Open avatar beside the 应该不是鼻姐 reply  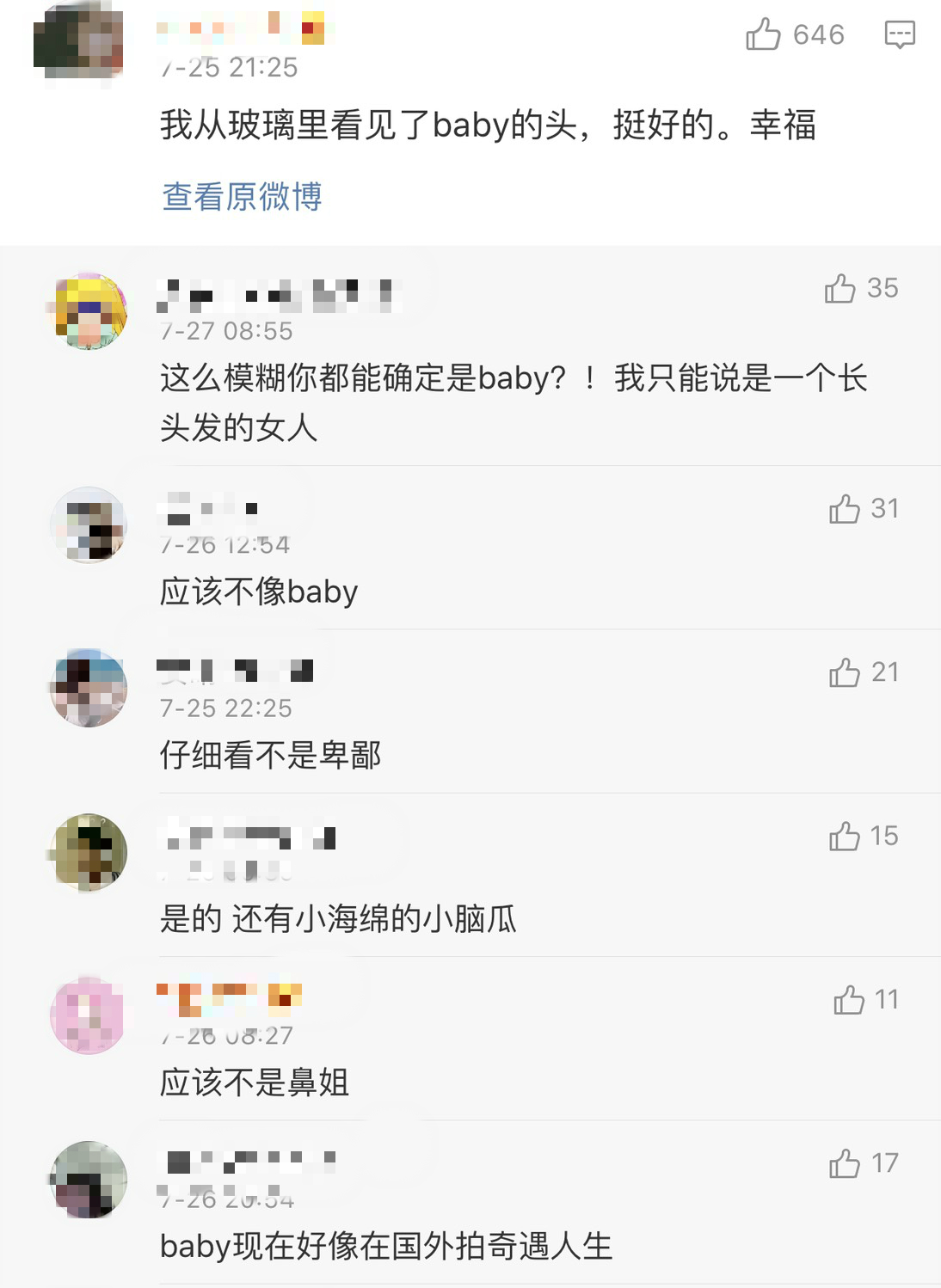(89, 1015)
